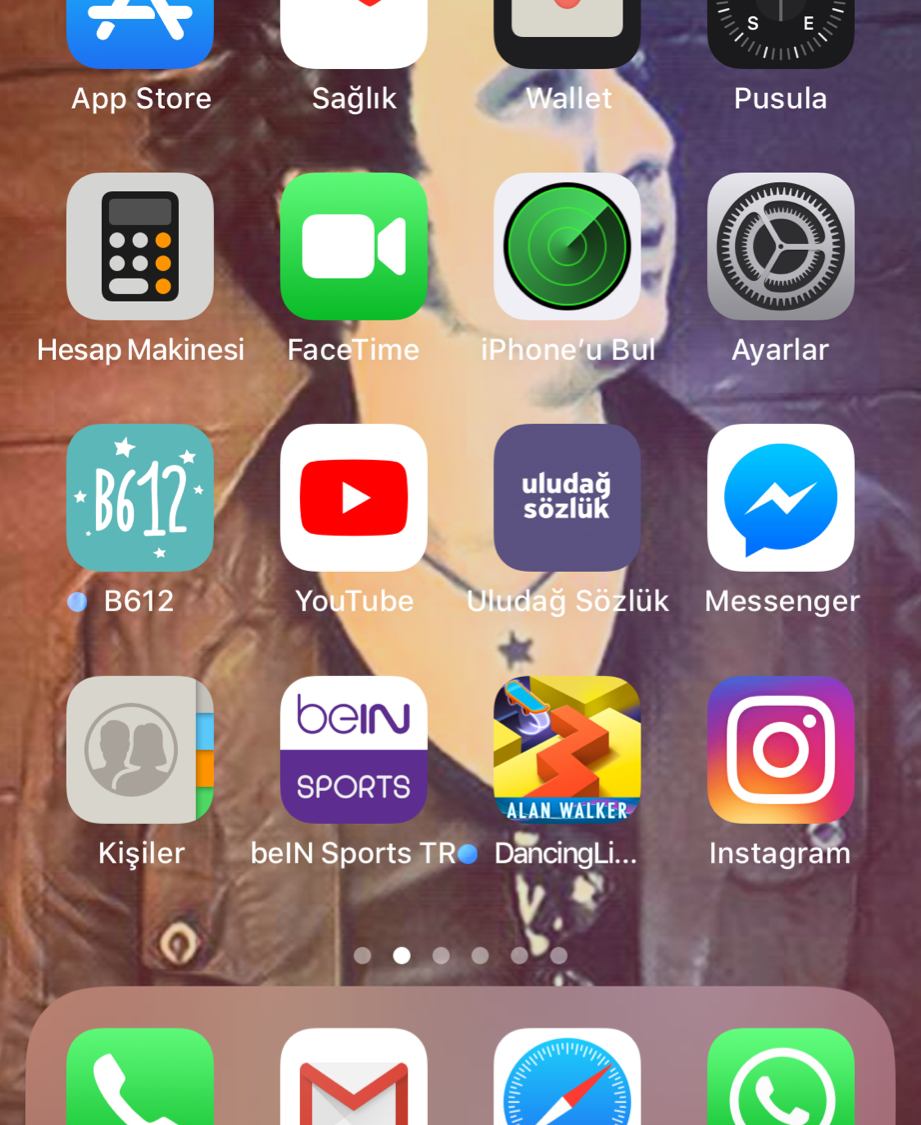The width and height of the screenshot is (921, 1125).
Task: Open the Dancing Line game
Action: coord(567,750)
